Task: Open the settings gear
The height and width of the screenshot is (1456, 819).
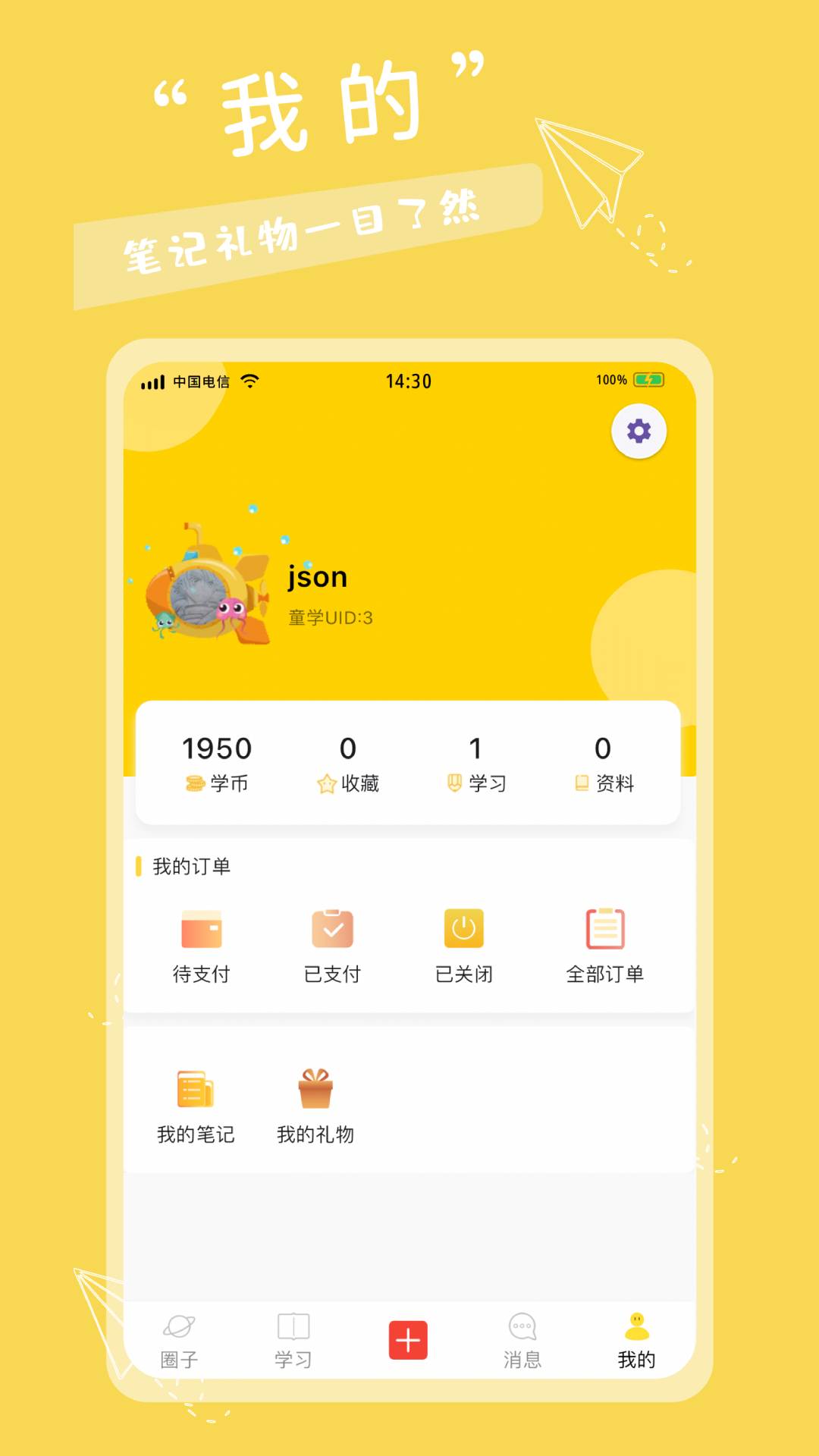Action: [639, 430]
